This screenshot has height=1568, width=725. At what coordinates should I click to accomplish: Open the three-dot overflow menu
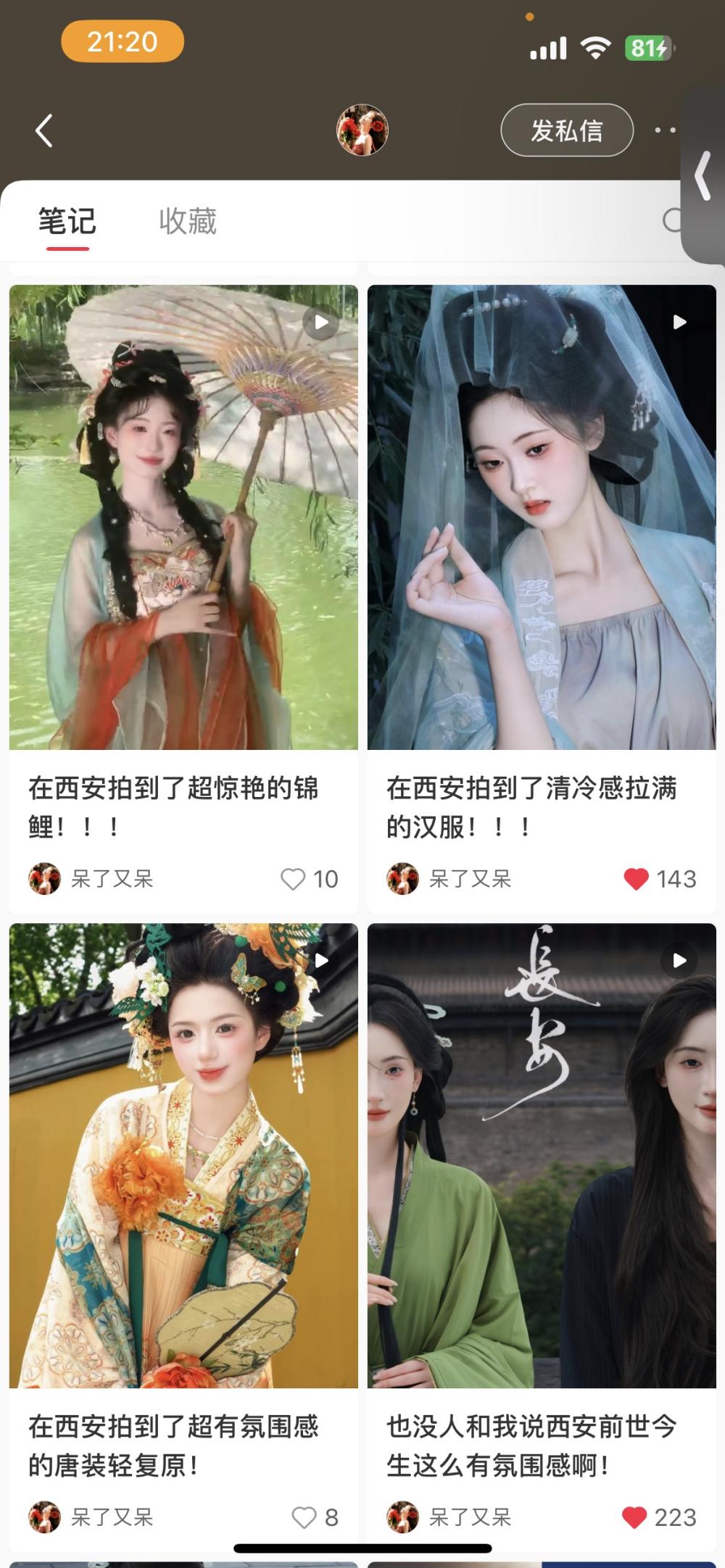click(665, 130)
